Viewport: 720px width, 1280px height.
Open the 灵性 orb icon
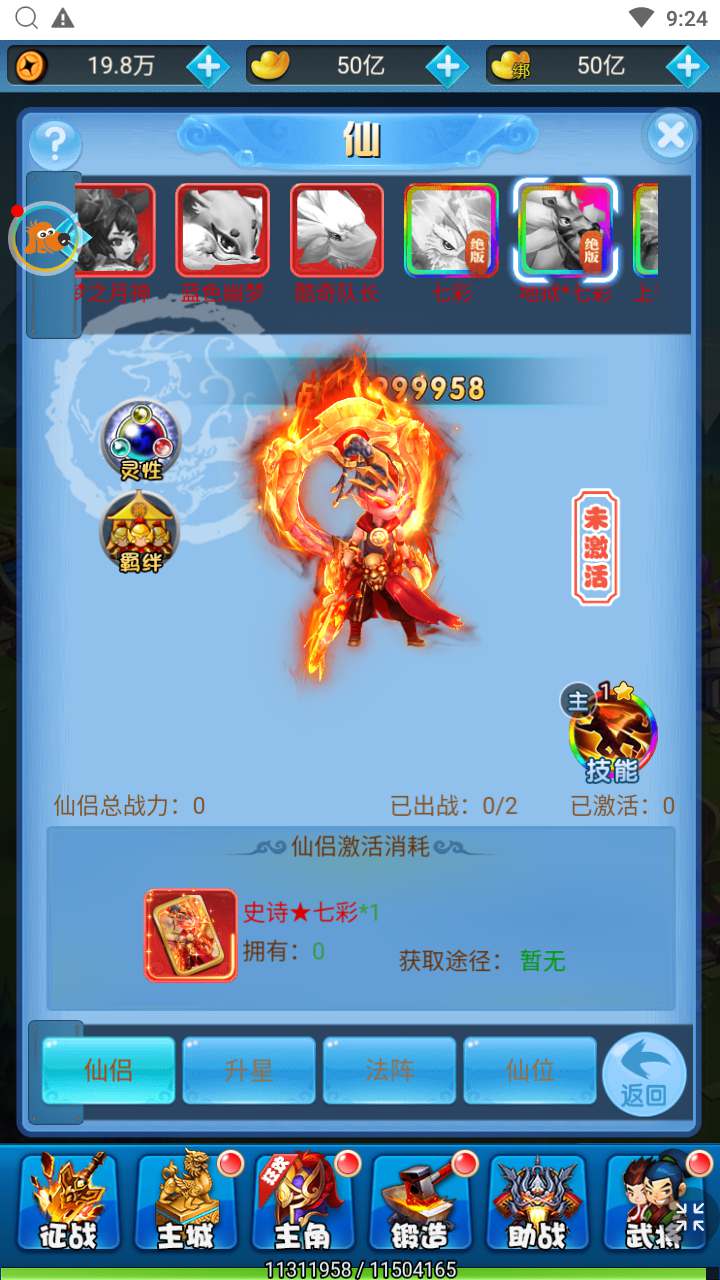[140, 440]
